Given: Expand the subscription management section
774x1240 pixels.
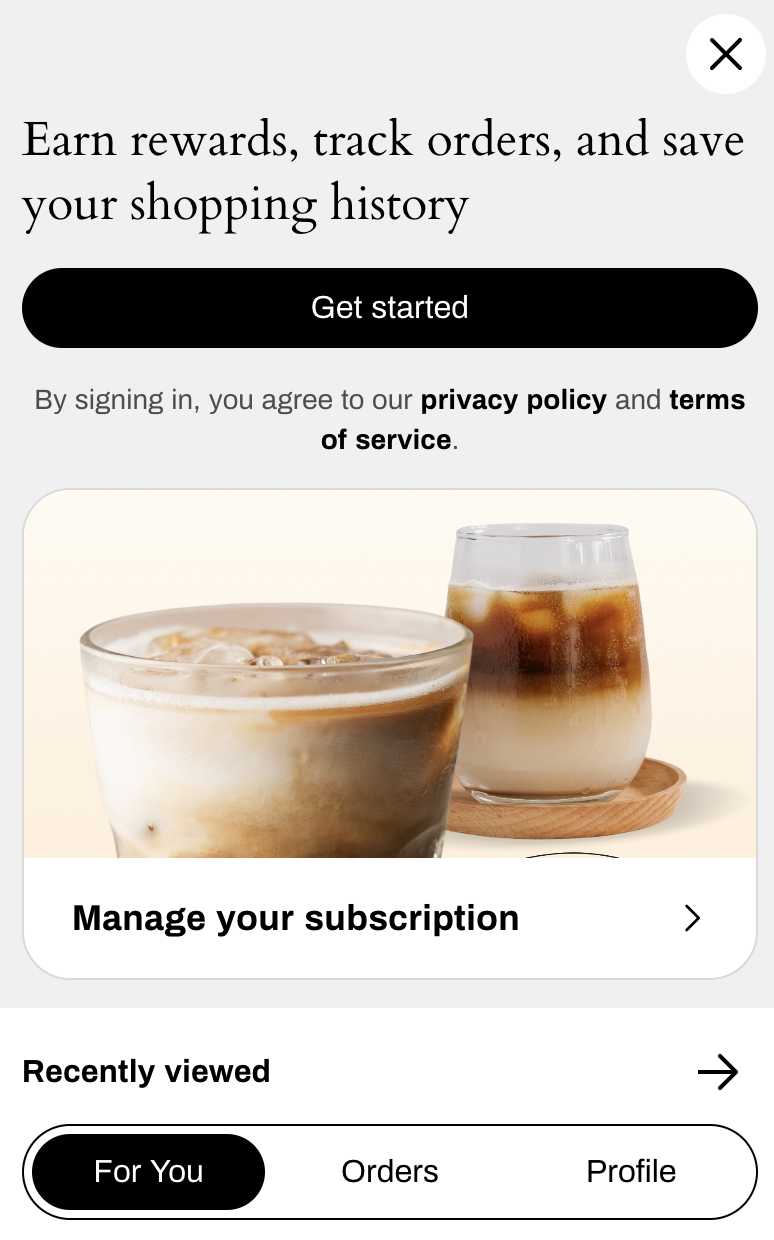Looking at the screenshot, I should (389, 918).
